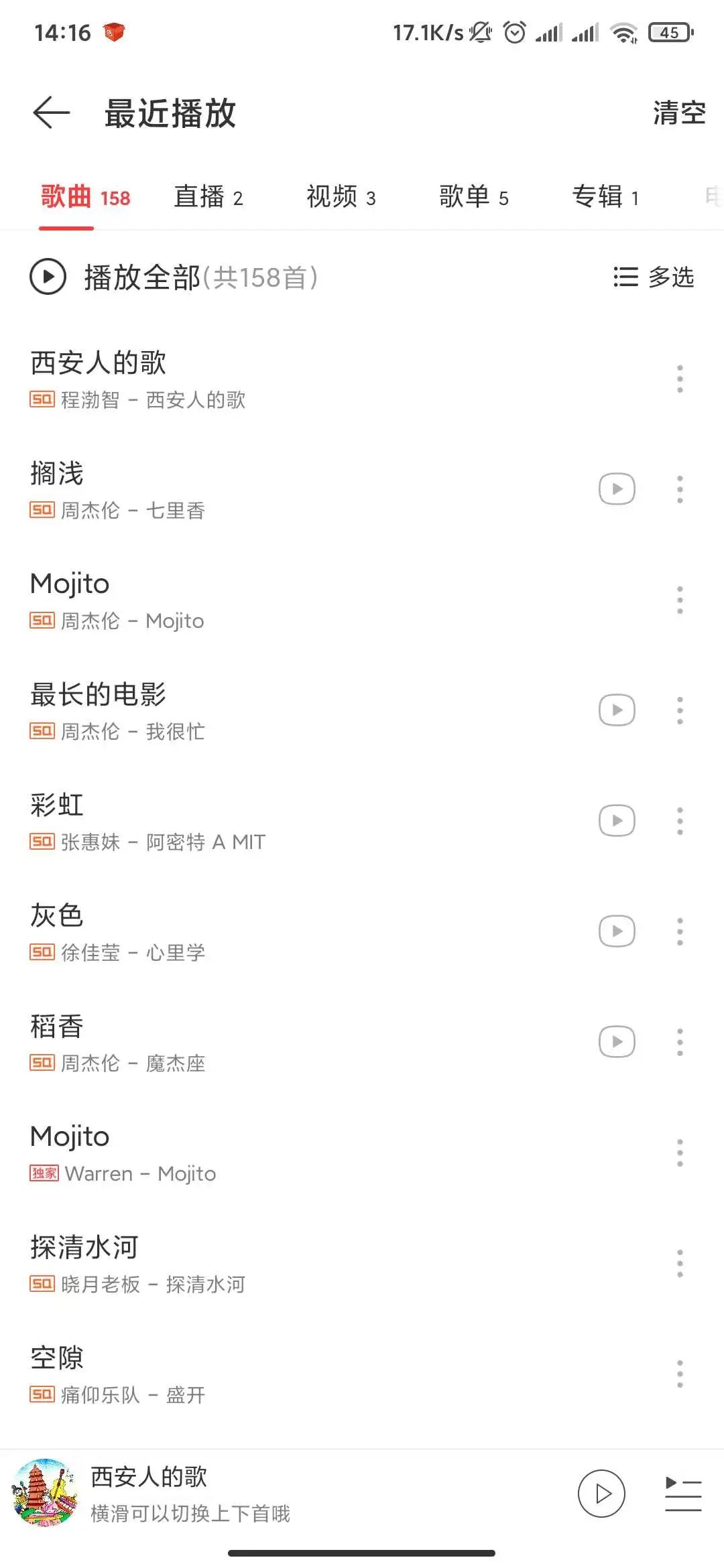724x1568 pixels.
Task: Open the 专辑 tab
Action: point(604,197)
